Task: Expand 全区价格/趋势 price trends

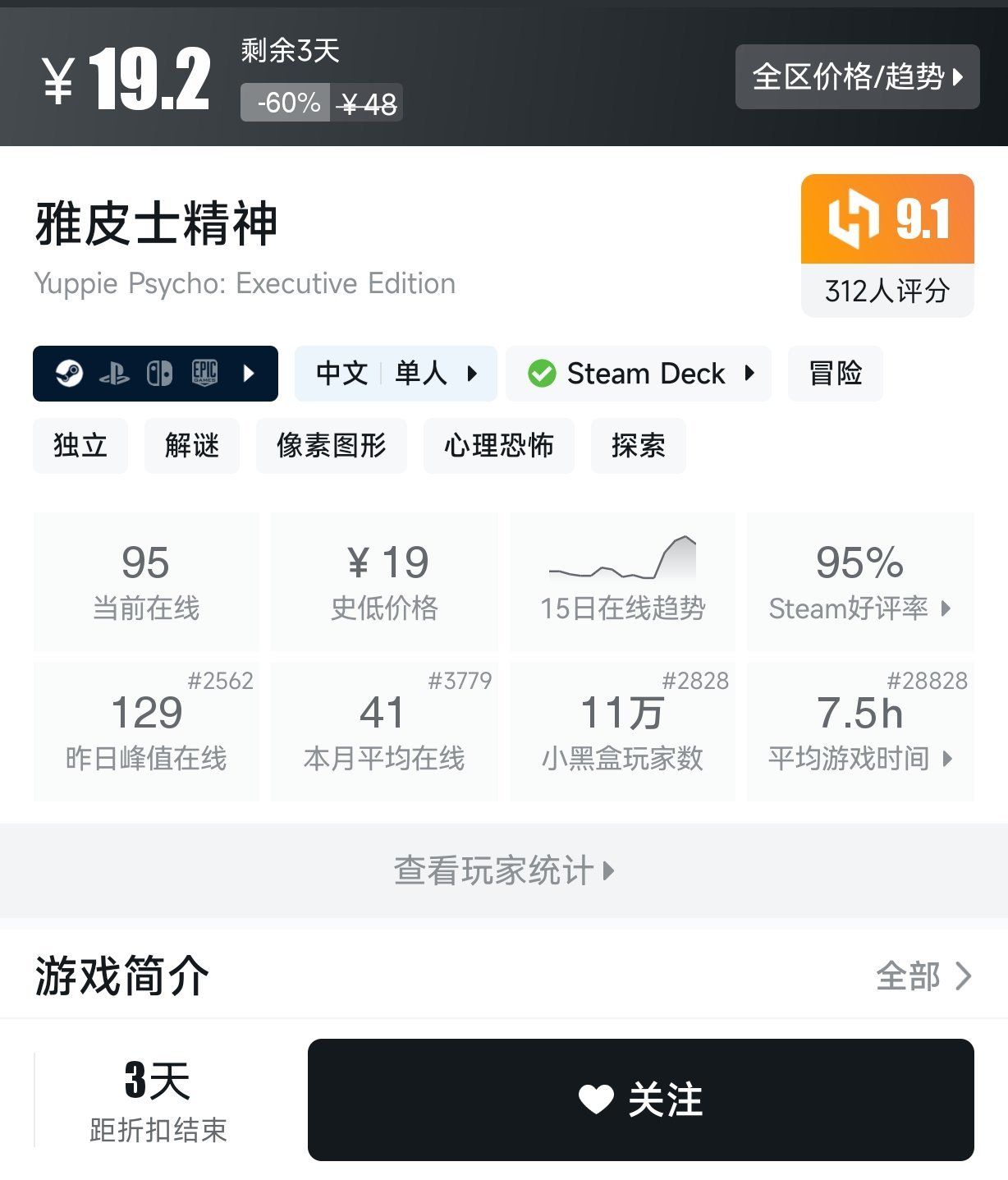Action: (857, 77)
